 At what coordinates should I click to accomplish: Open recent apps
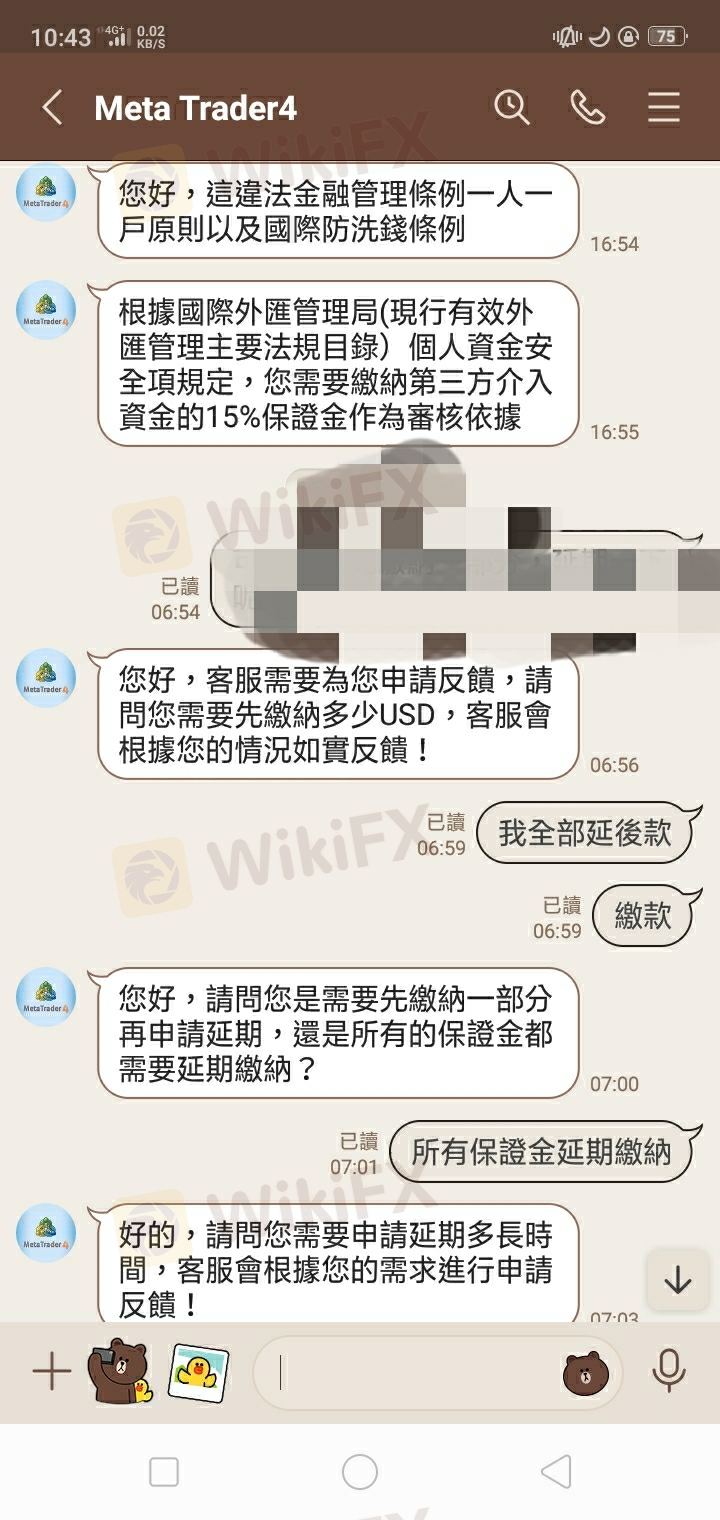(163, 1472)
